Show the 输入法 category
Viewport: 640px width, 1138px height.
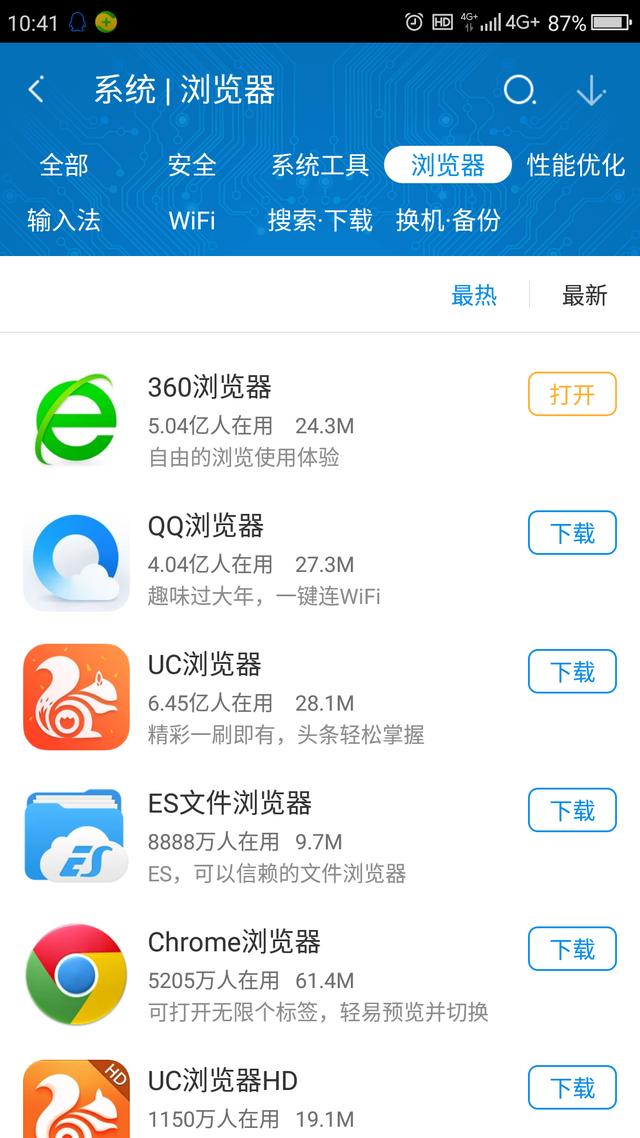click(64, 220)
